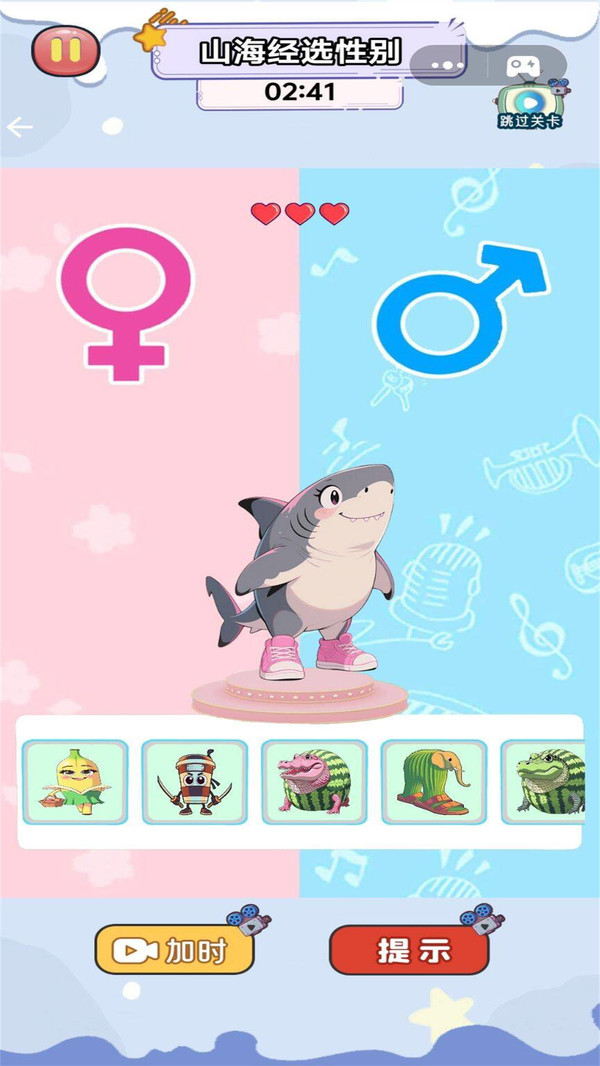Pause the game with the red button
This screenshot has height=1066, width=600.
click(65, 50)
